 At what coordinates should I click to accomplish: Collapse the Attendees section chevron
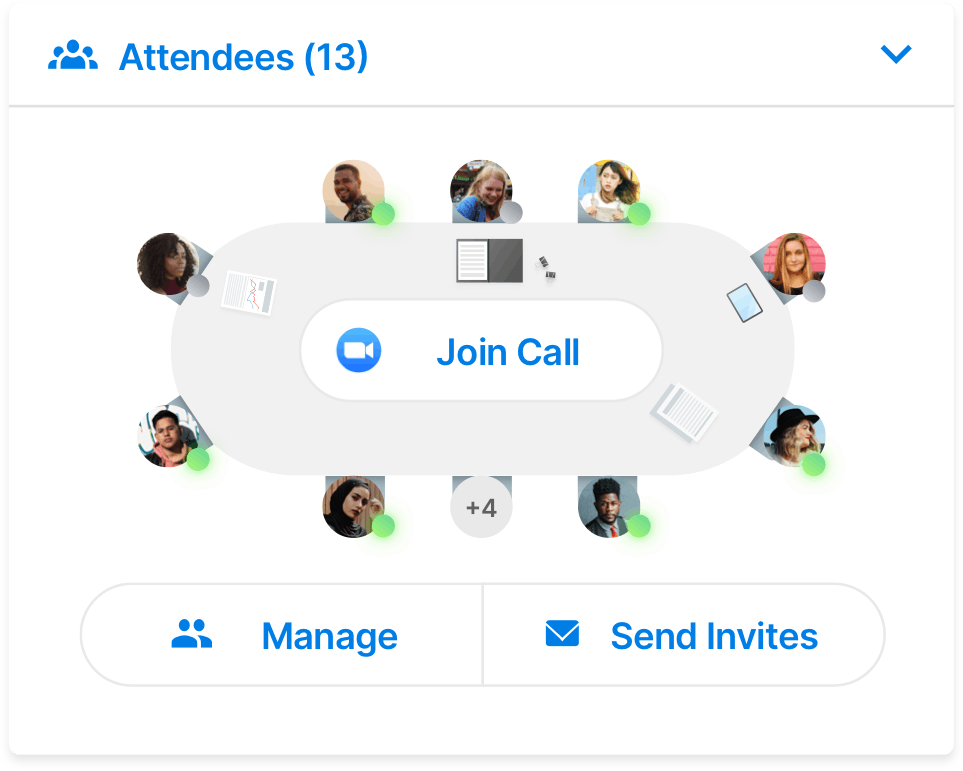895,54
